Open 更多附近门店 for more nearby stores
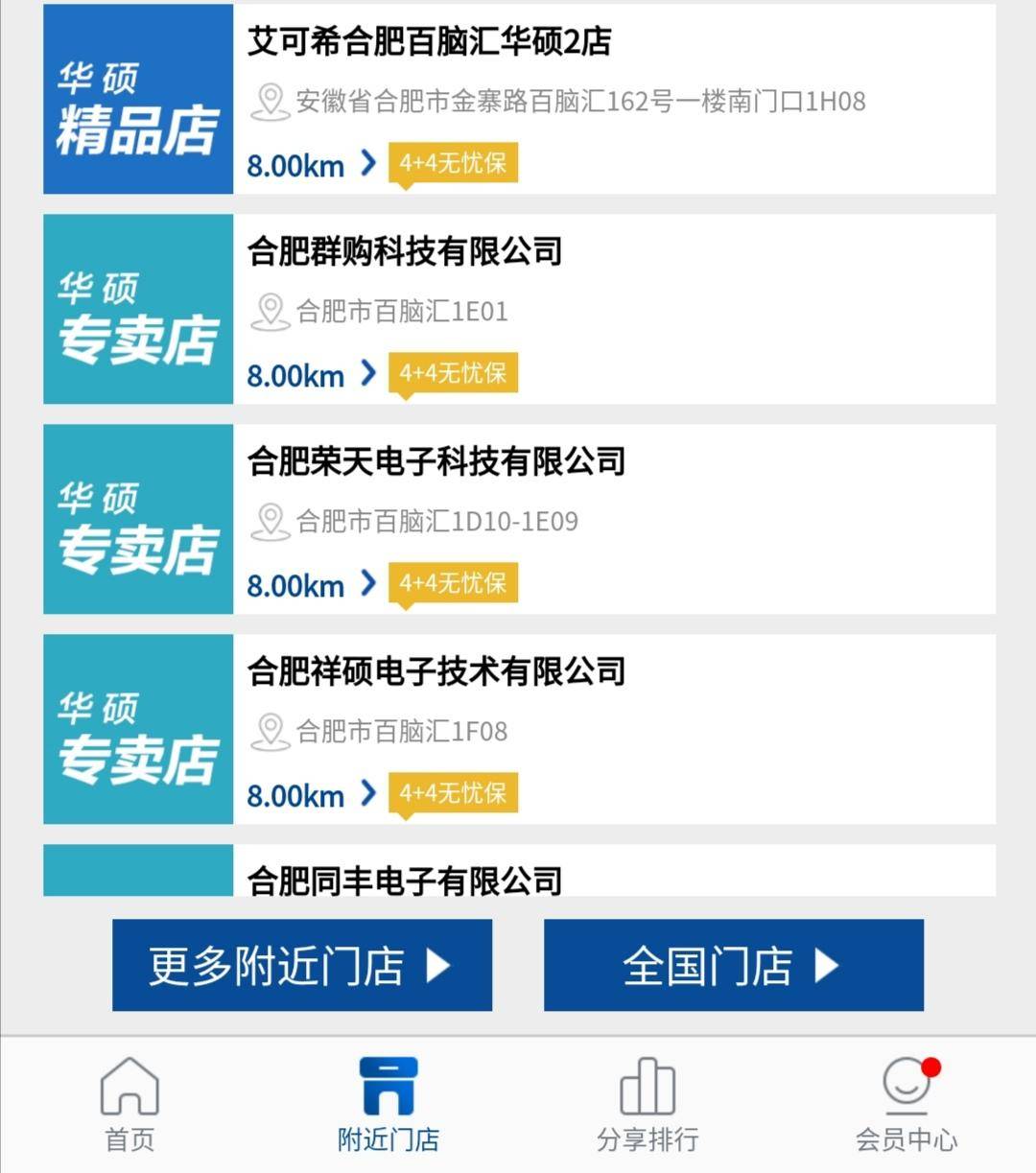Viewport: 1036px width, 1173px height. click(x=301, y=965)
